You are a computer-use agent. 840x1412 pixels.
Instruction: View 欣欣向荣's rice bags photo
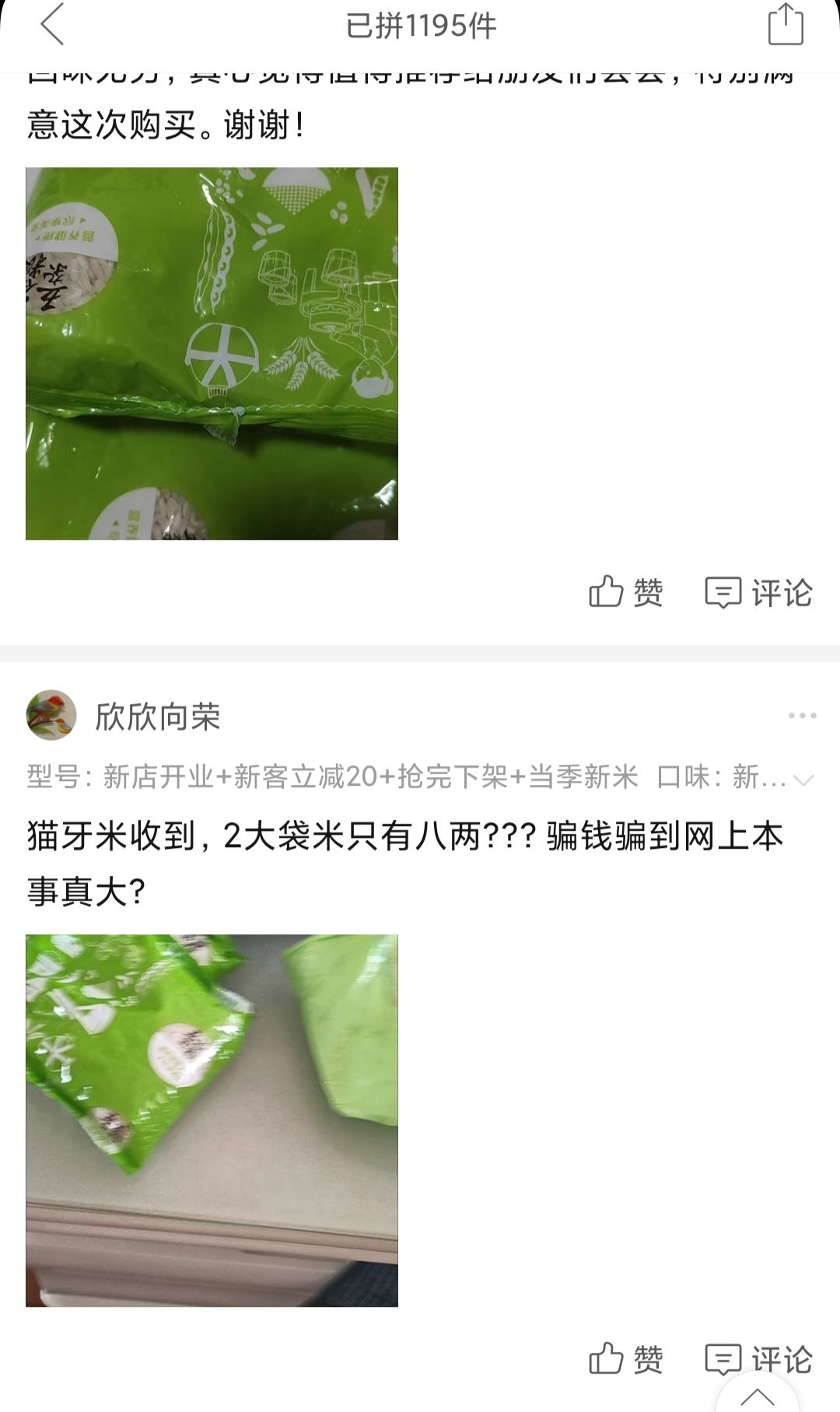pos(212,1120)
